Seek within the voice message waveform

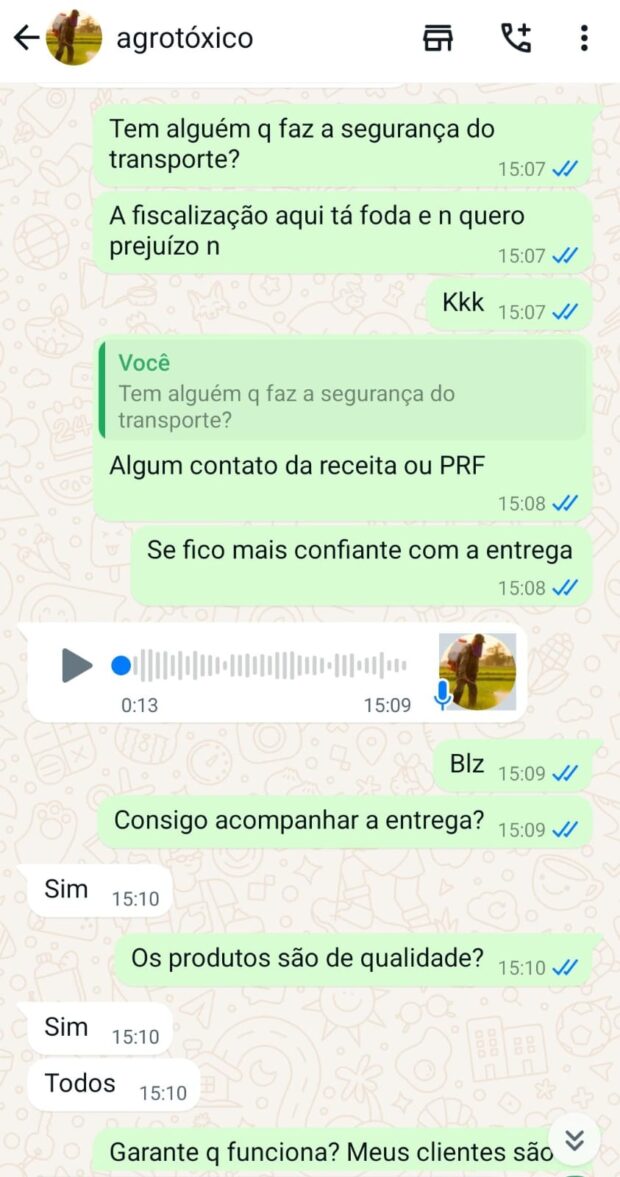pyautogui.click(x=270, y=665)
